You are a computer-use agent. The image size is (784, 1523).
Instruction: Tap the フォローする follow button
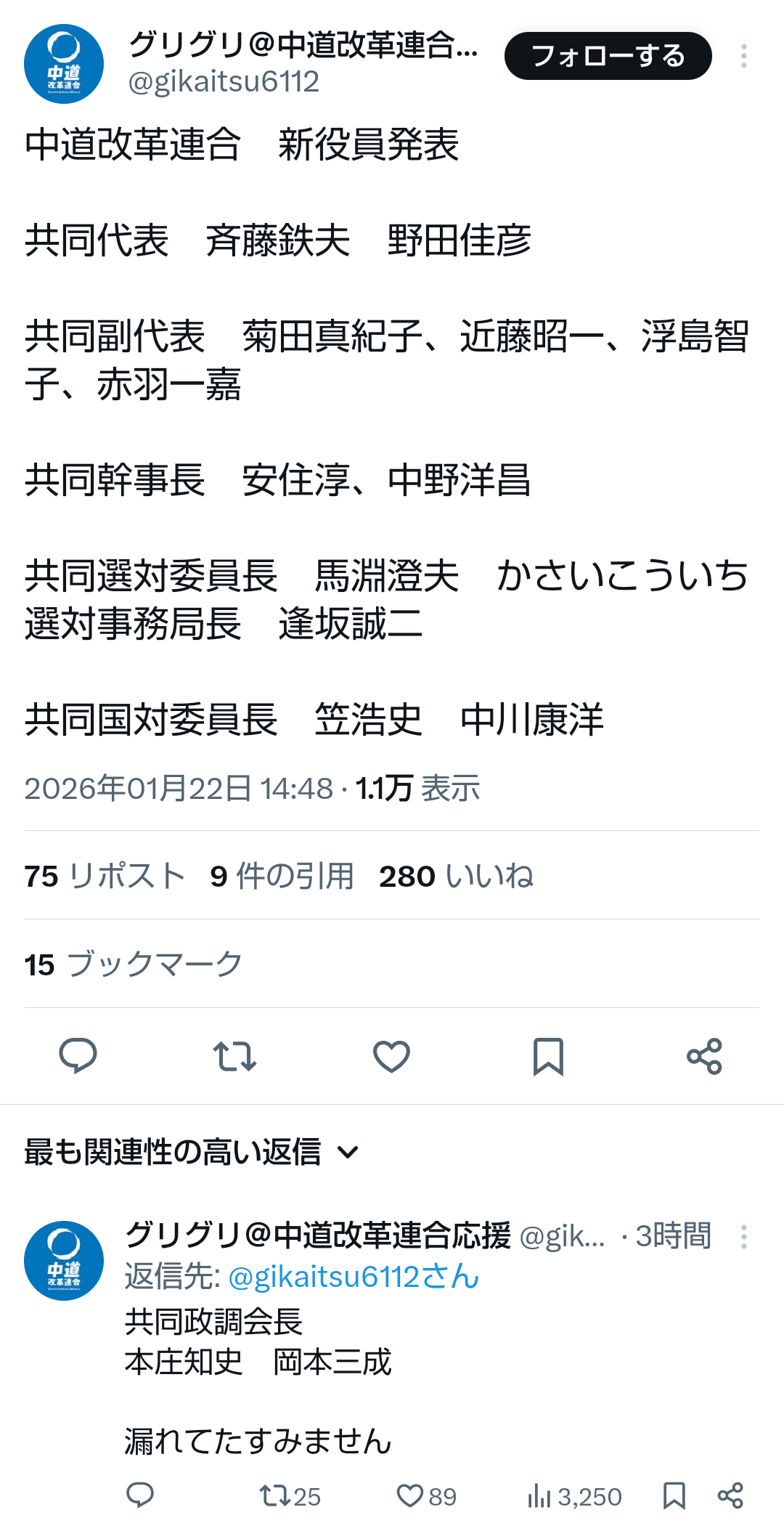(608, 56)
